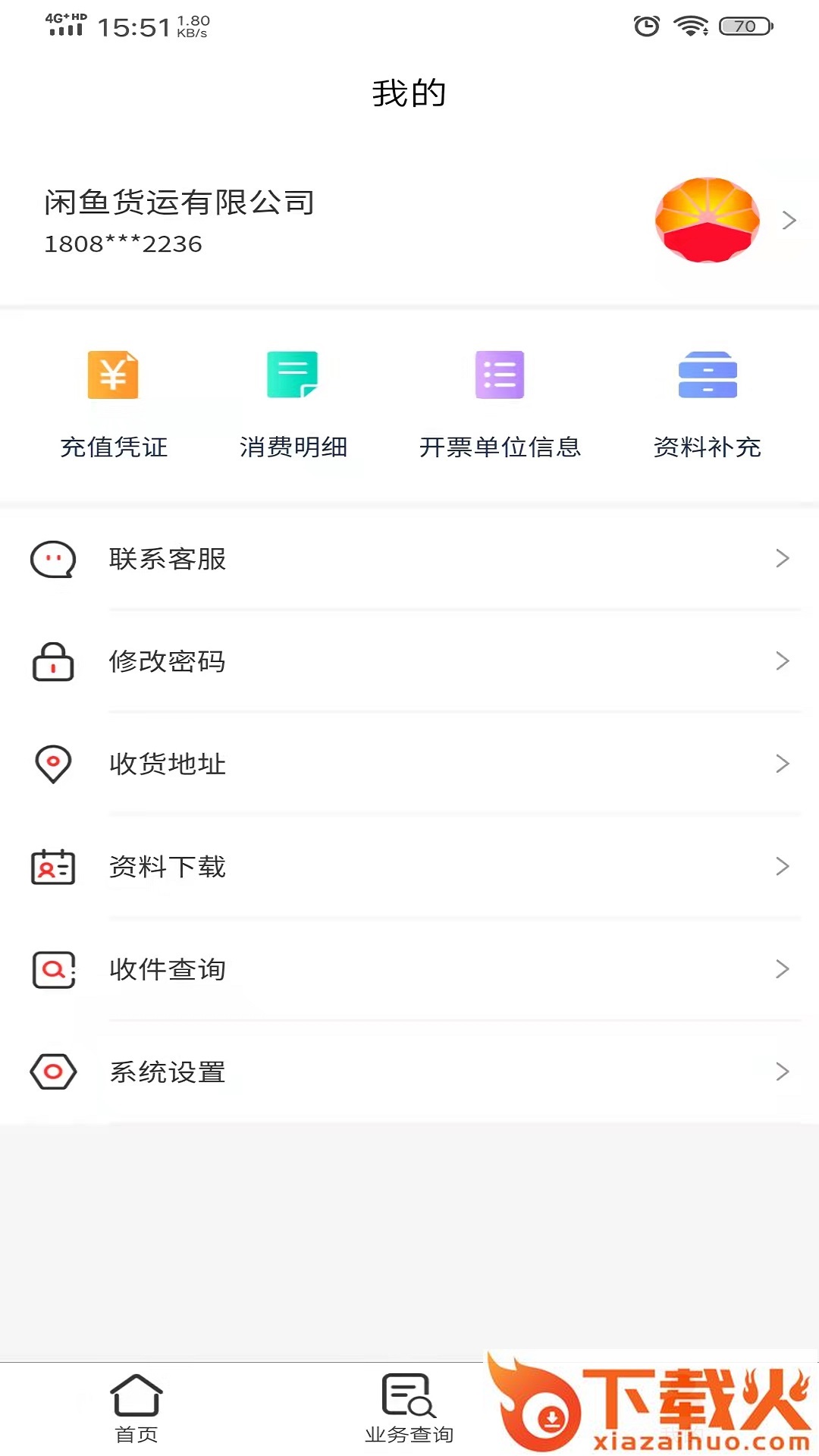This screenshot has height=1456, width=819.
Task: Open profile of 闲鱼货运有限公司
Action: click(x=409, y=221)
